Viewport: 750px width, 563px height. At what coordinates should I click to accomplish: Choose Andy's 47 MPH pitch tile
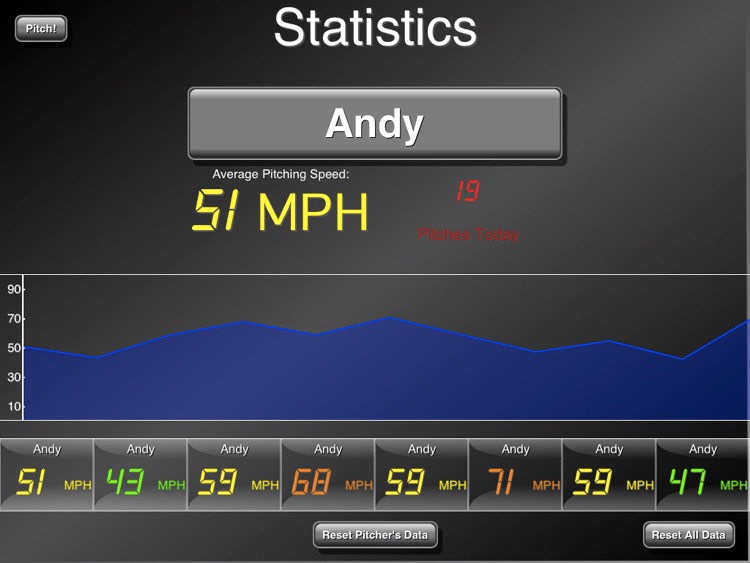tap(702, 474)
